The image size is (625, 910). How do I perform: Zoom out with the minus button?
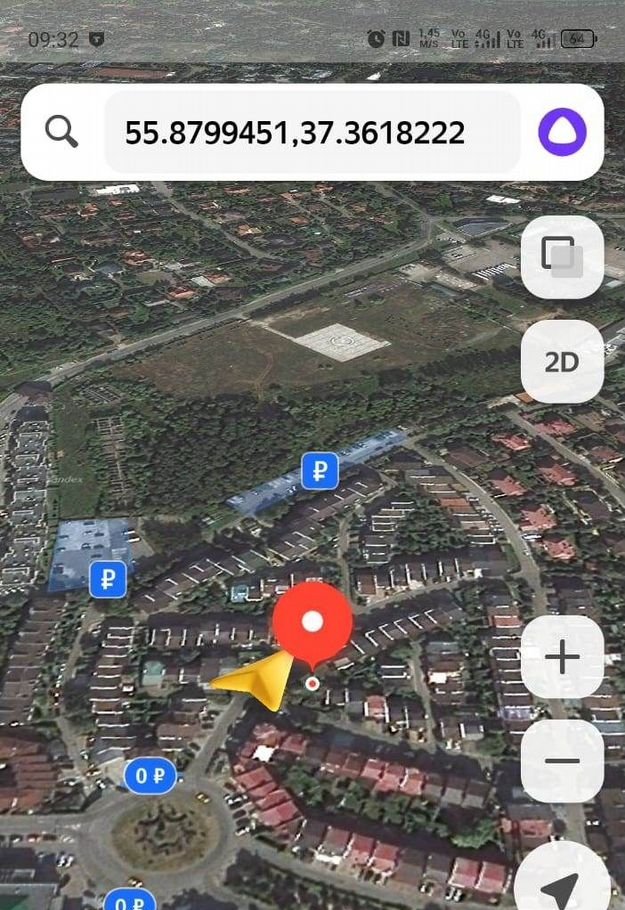[562, 761]
